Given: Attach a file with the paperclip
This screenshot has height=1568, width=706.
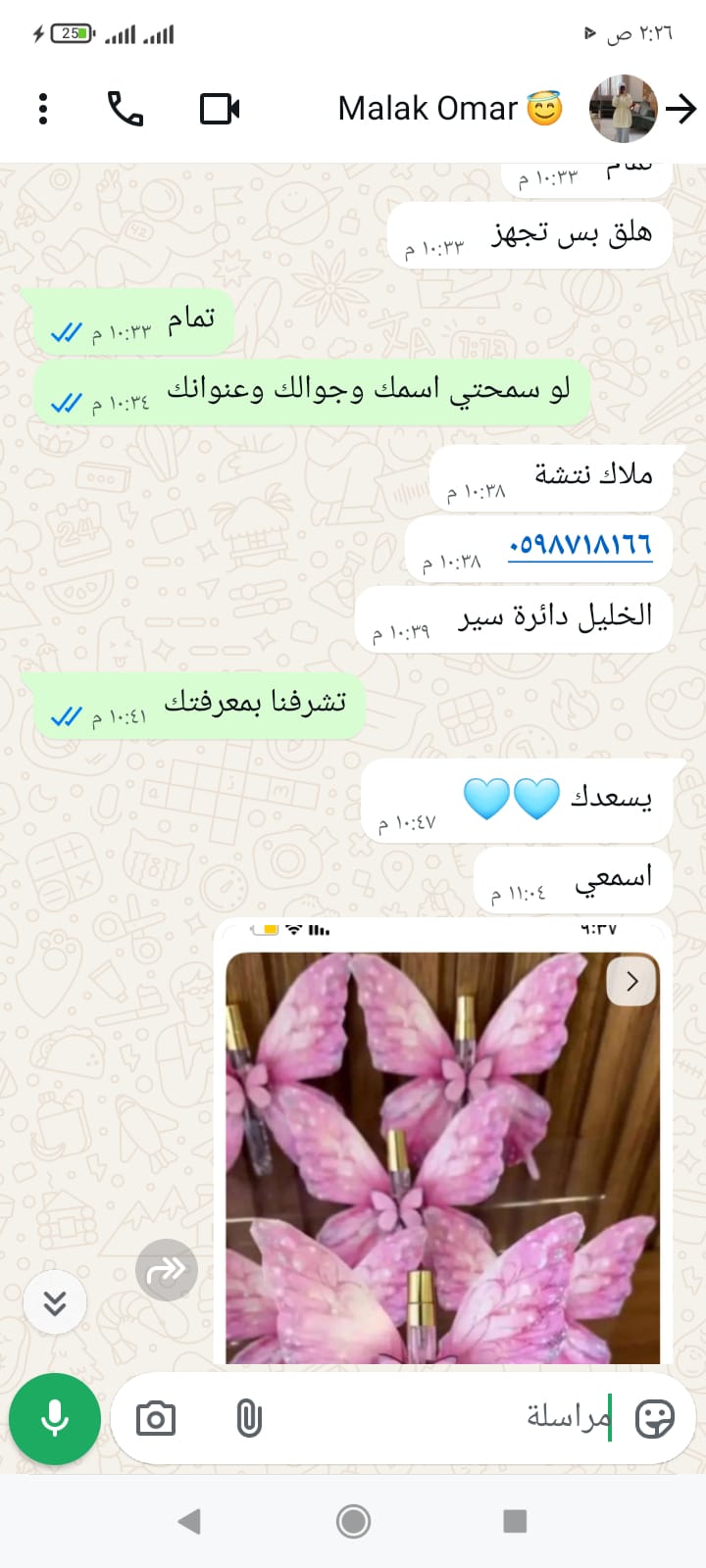Looking at the screenshot, I should point(249,1418).
